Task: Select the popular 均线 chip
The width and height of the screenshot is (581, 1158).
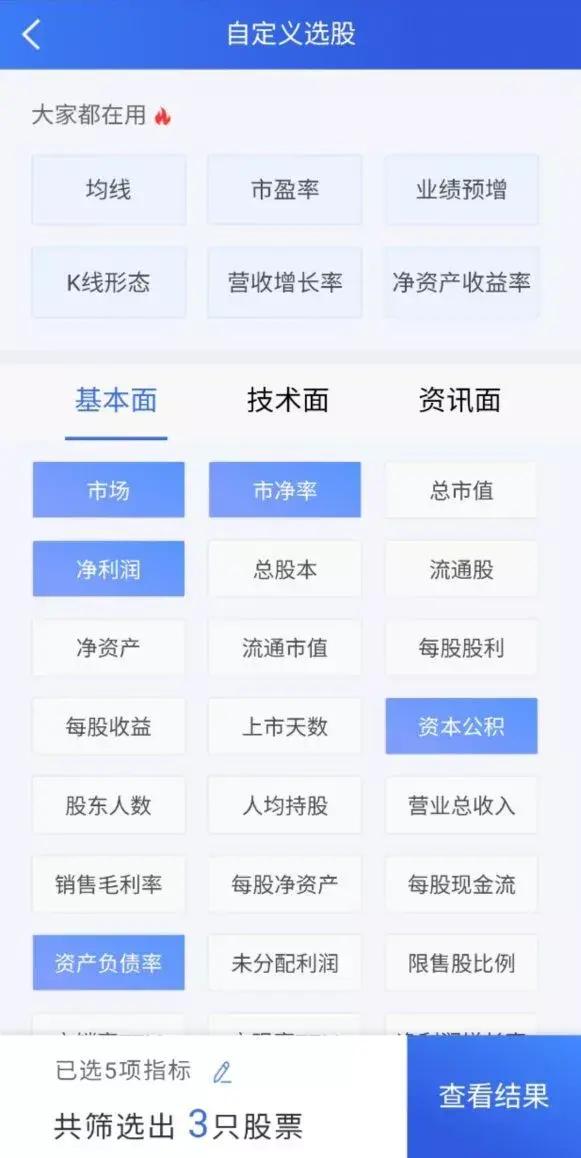Action: (109, 190)
